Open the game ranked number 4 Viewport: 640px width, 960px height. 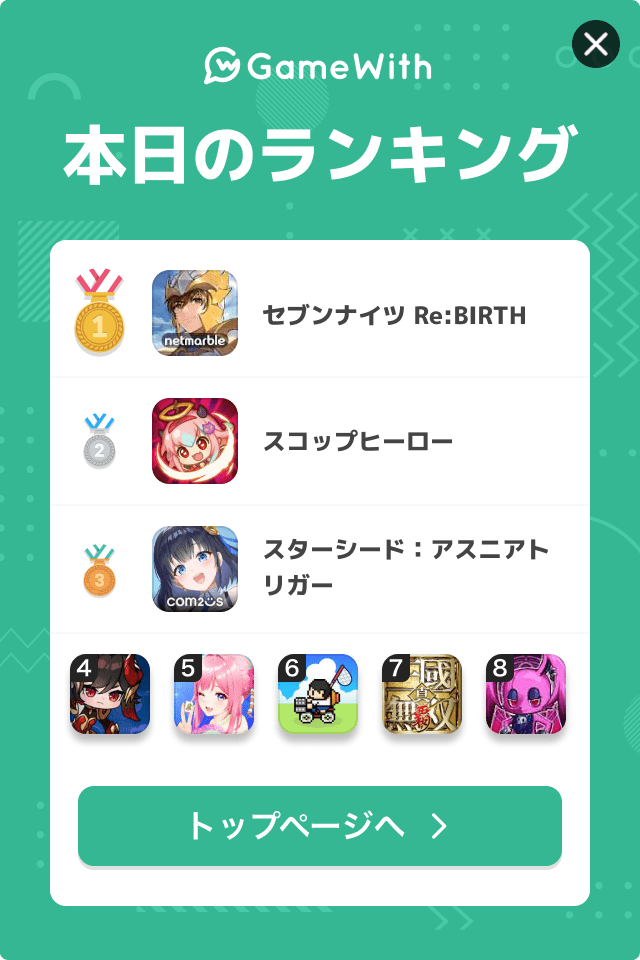pos(110,694)
